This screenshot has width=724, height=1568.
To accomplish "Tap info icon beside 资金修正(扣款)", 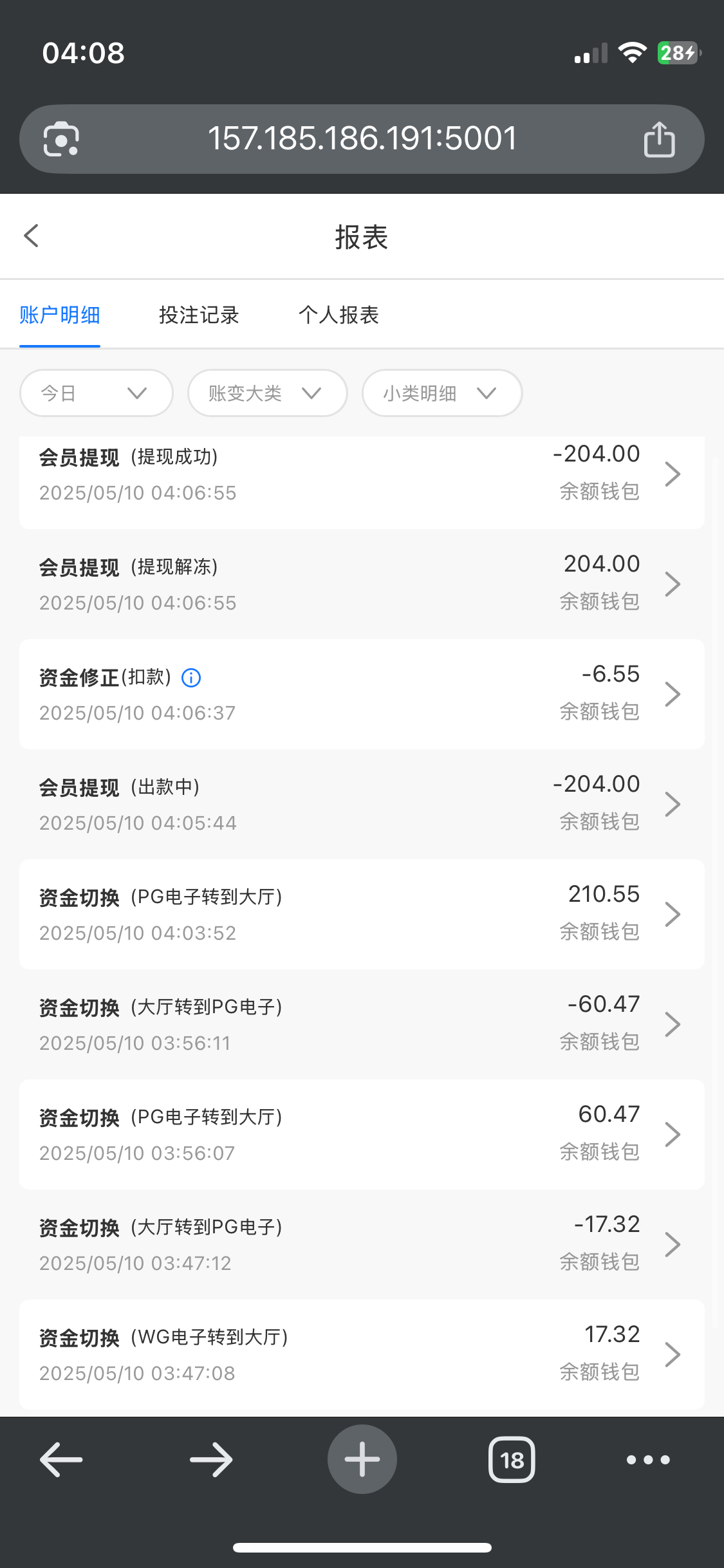I will click(191, 678).
